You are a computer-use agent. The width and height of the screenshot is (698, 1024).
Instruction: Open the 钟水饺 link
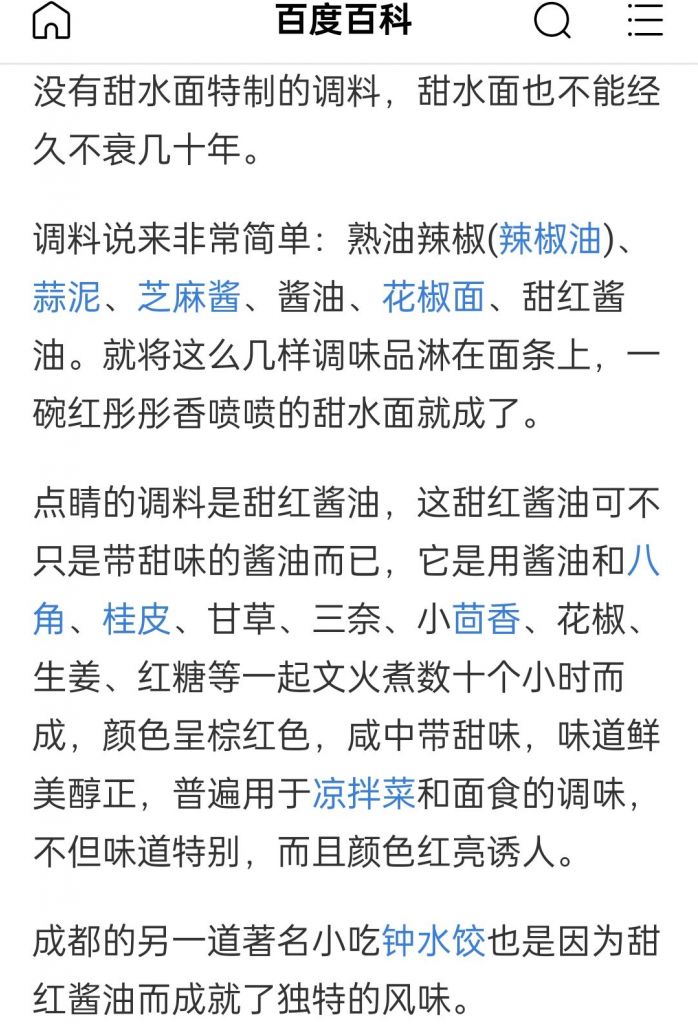coord(433,941)
